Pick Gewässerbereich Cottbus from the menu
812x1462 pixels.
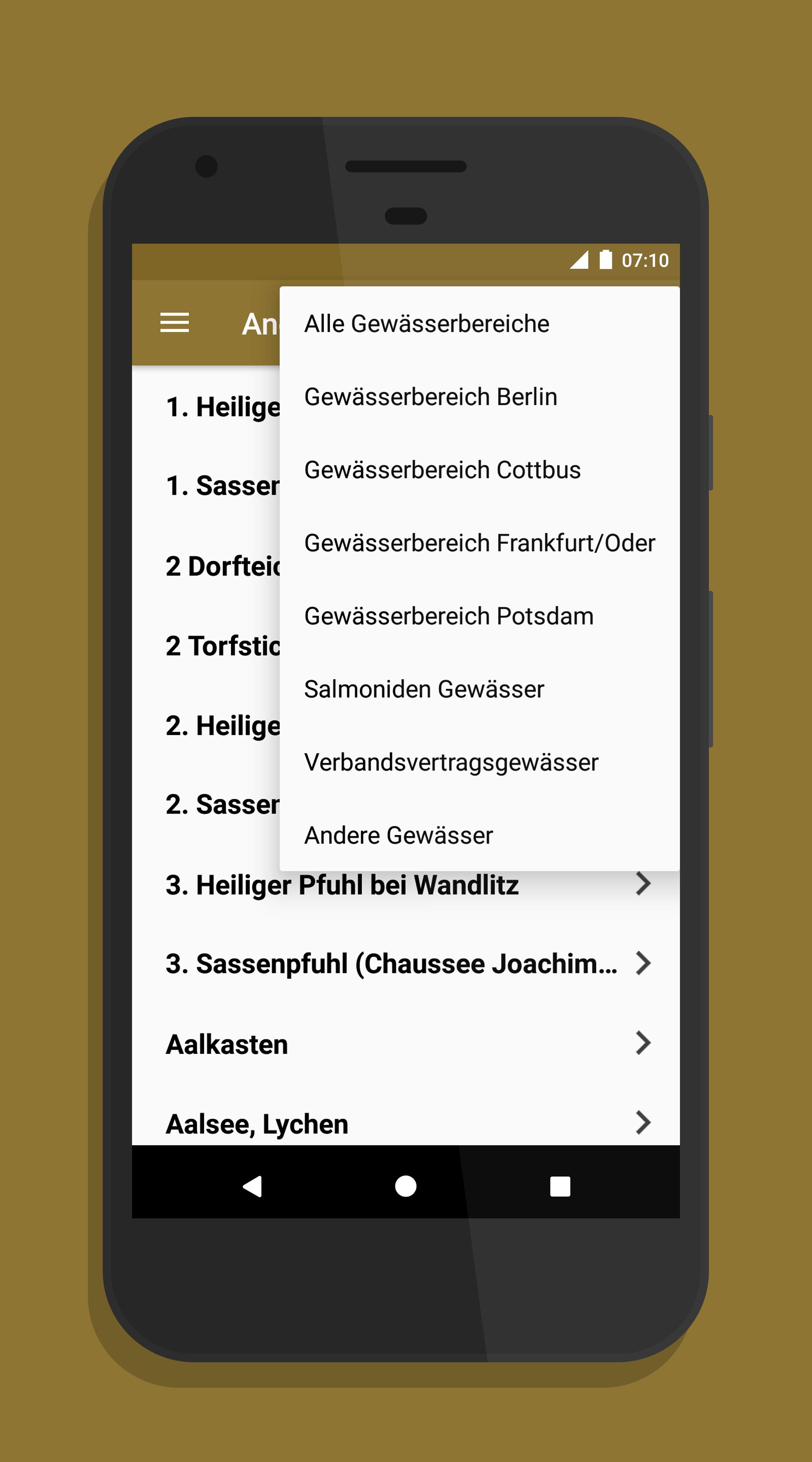pyautogui.click(x=442, y=470)
